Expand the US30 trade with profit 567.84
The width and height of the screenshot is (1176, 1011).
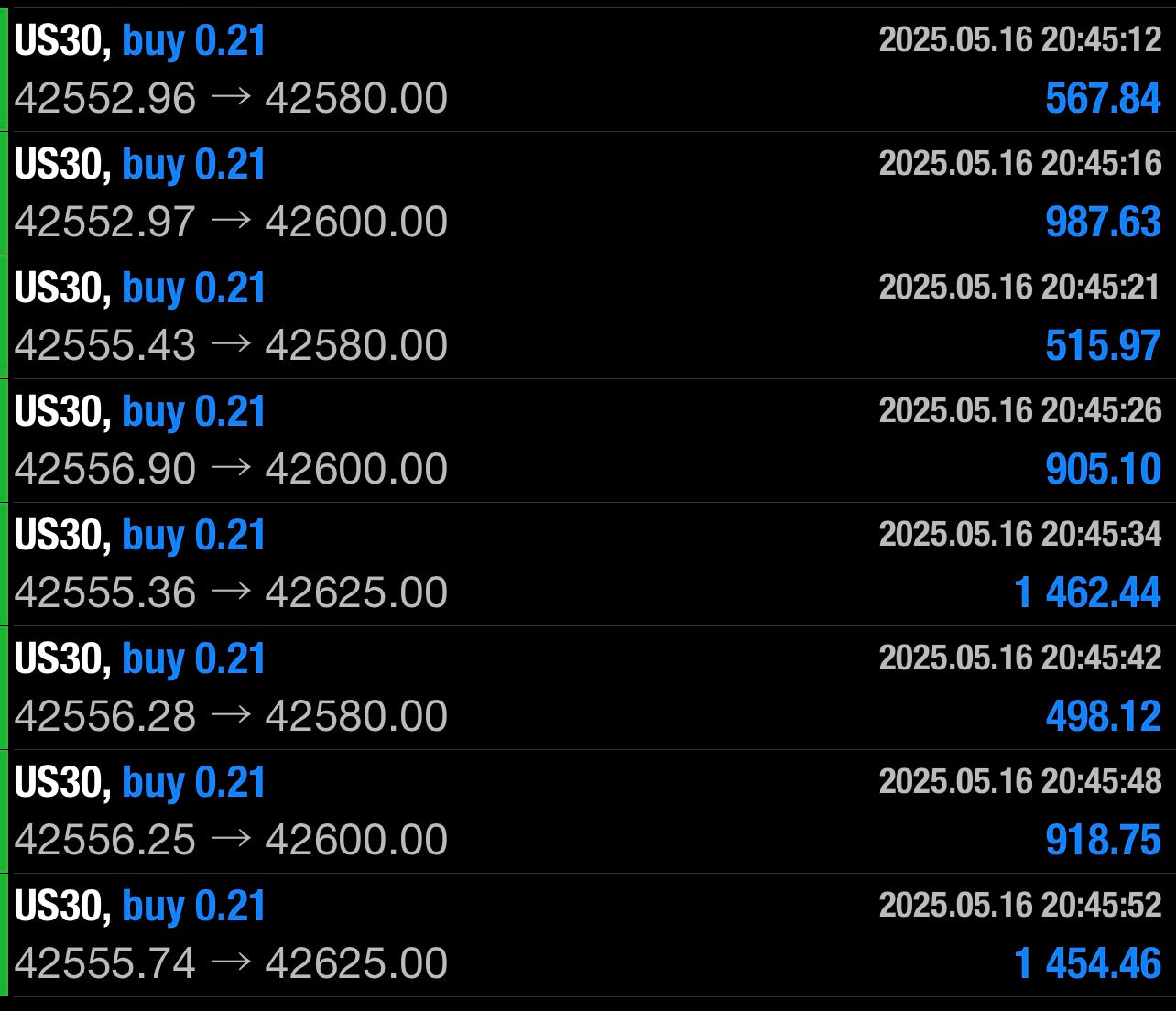[x=586, y=70]
